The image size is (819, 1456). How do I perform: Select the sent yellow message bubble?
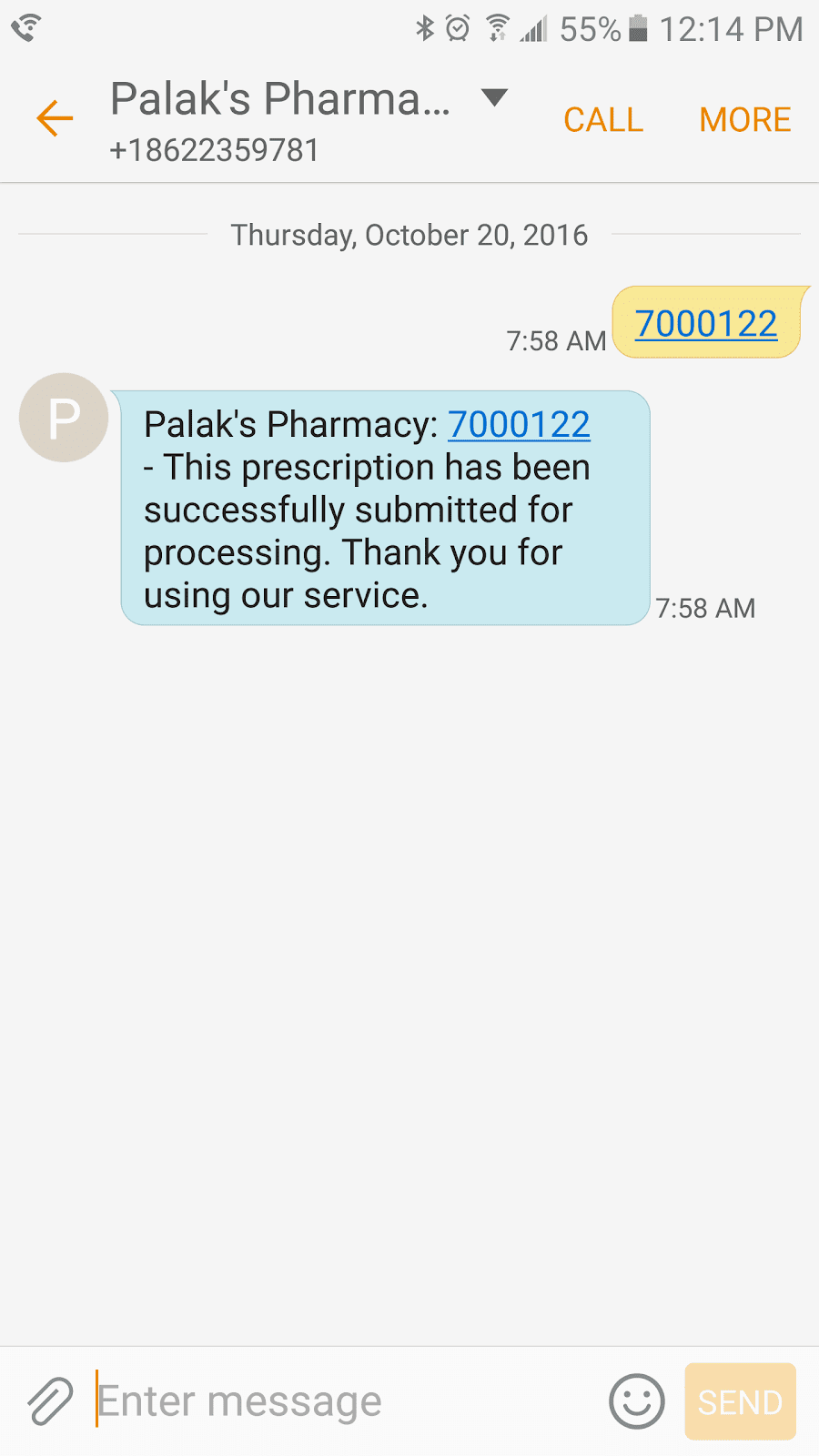point(707,323)
